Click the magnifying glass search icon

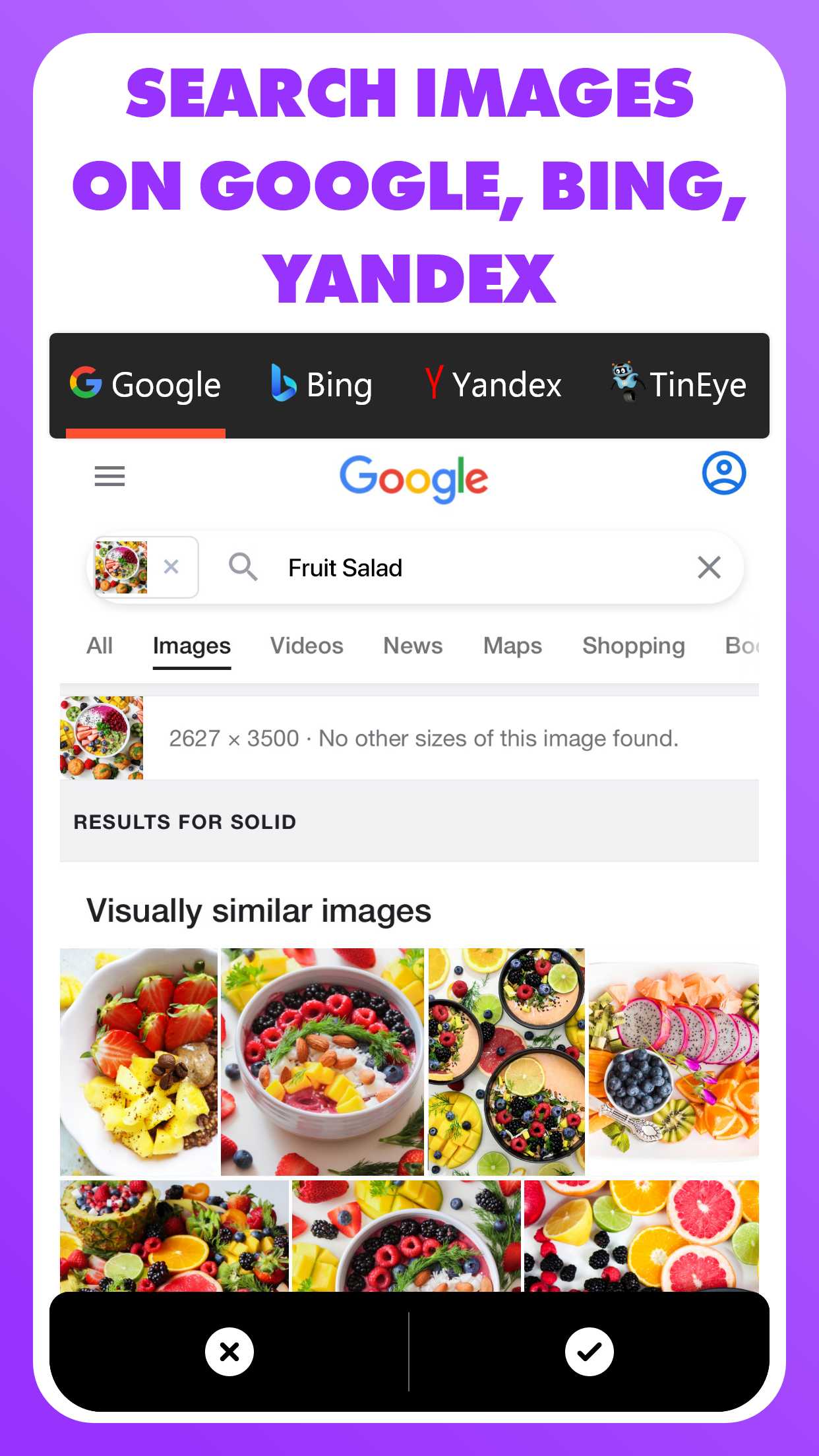(243, 567)
